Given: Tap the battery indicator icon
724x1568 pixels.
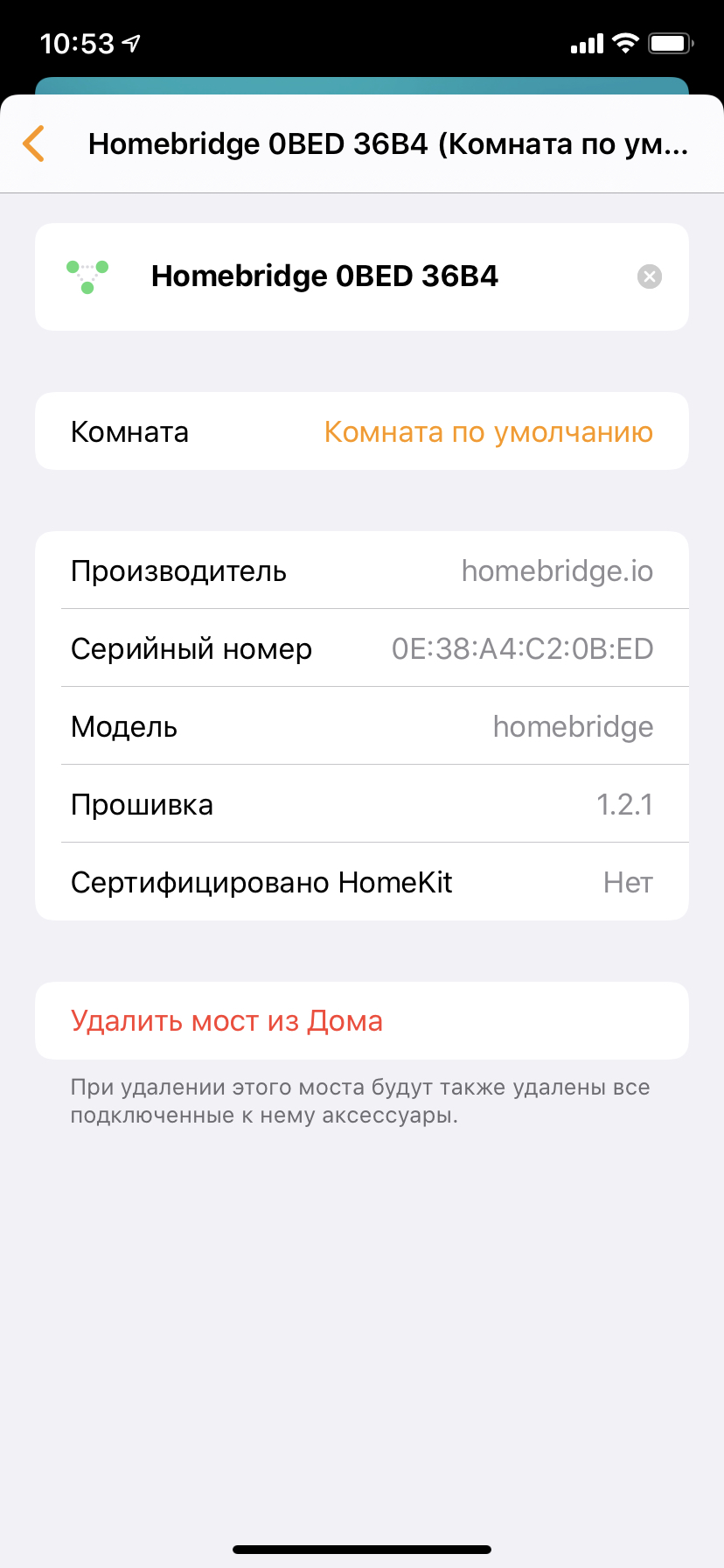Looking at the screenshot, I should [x=670, y=41].
